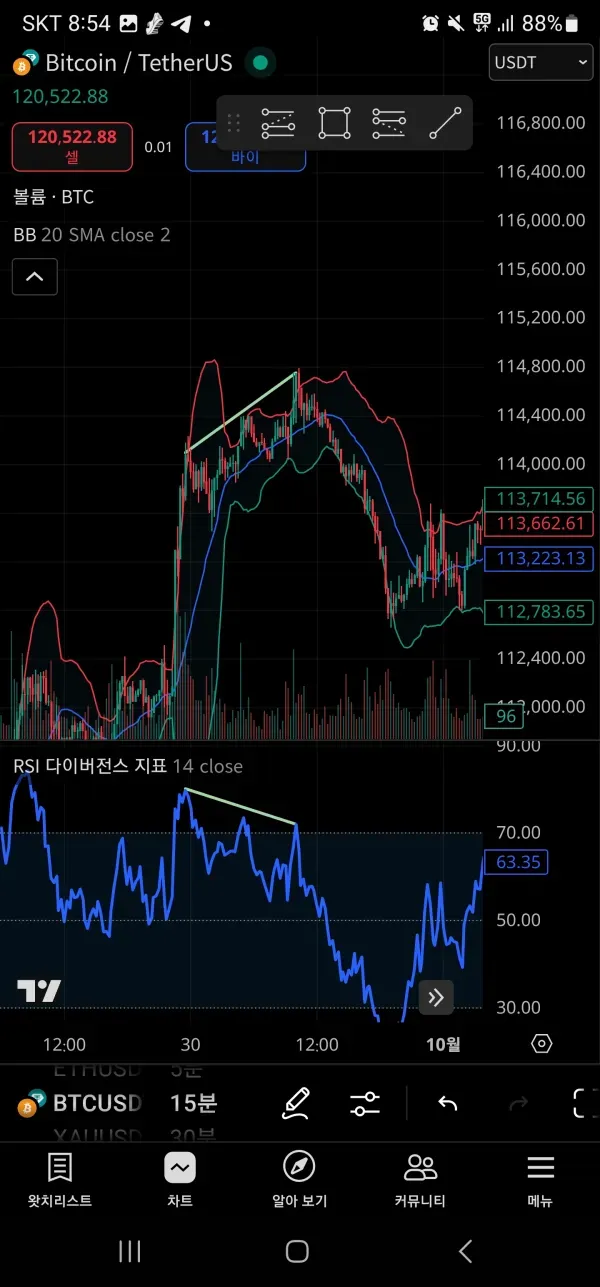
Task: Select the long position drawing tool
Action: point(279,123)
